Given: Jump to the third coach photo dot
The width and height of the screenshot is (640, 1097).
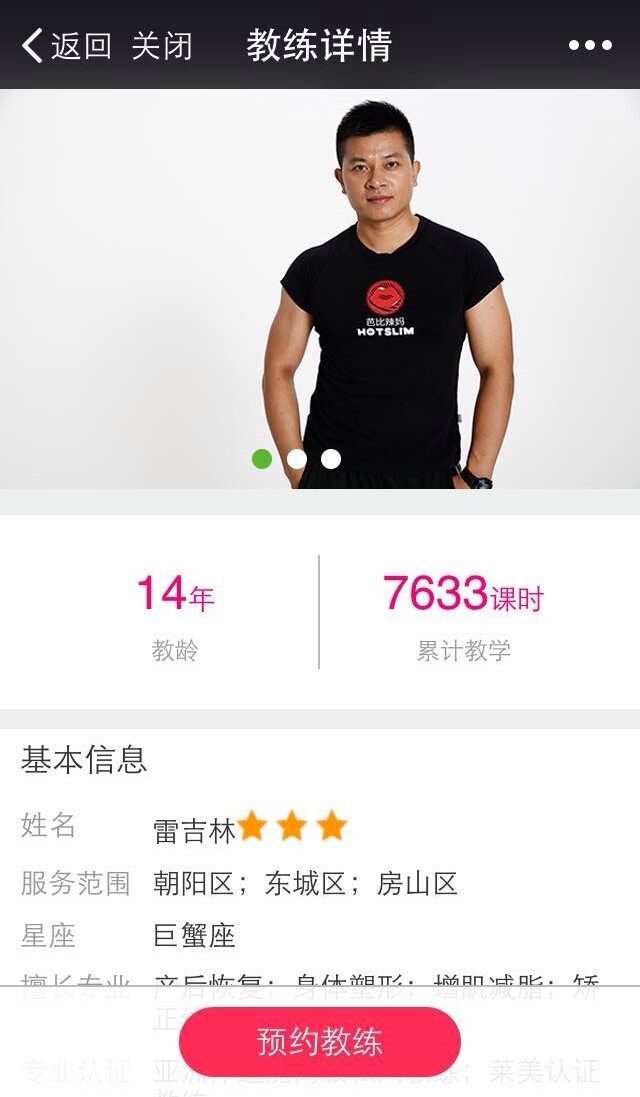Looking at the screenshot, I should coord(331,459).
